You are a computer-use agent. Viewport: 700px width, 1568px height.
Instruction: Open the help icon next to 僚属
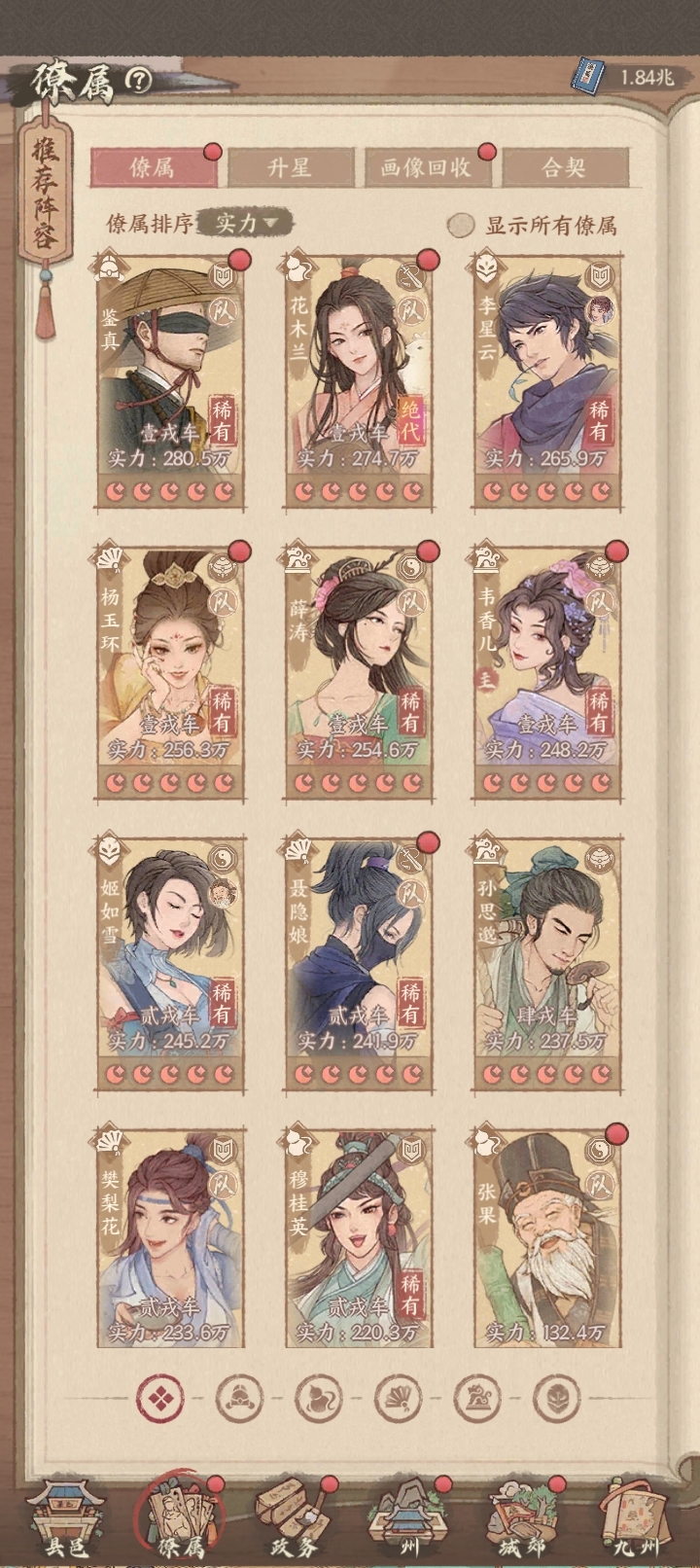139,81
